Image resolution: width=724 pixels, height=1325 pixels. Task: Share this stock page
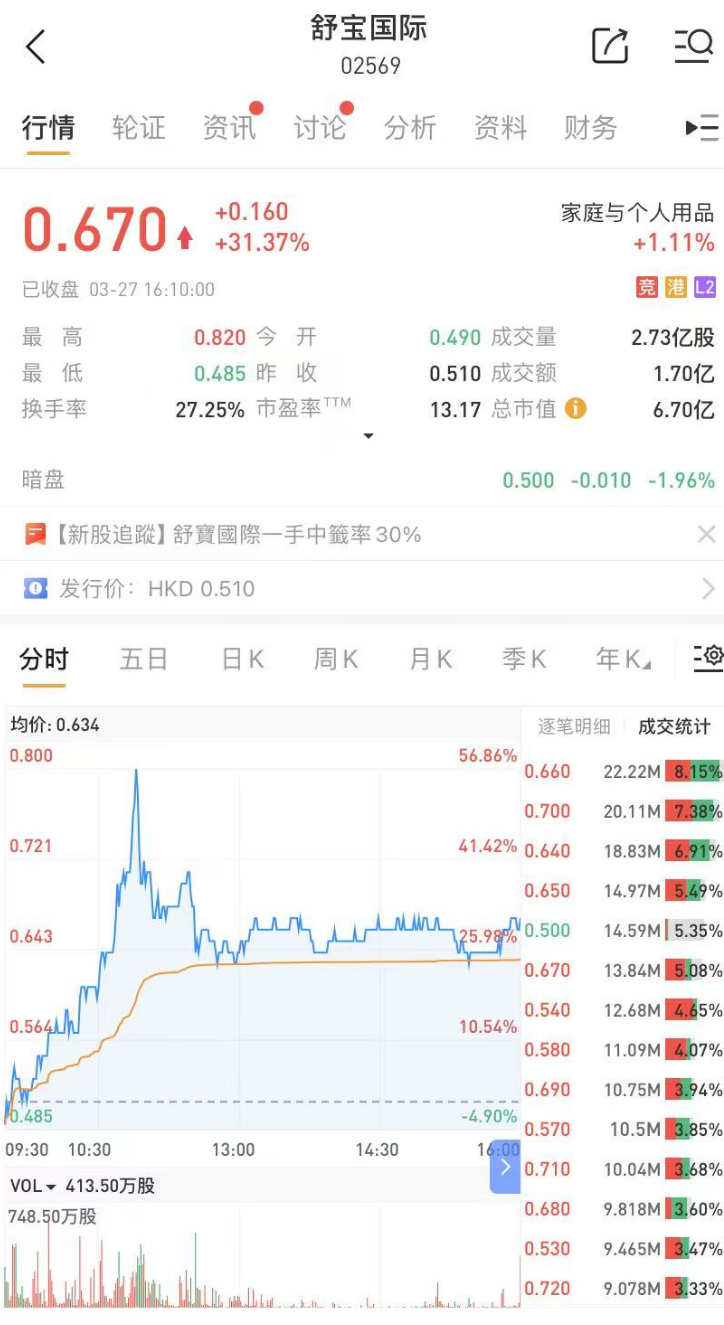(610, 46)
